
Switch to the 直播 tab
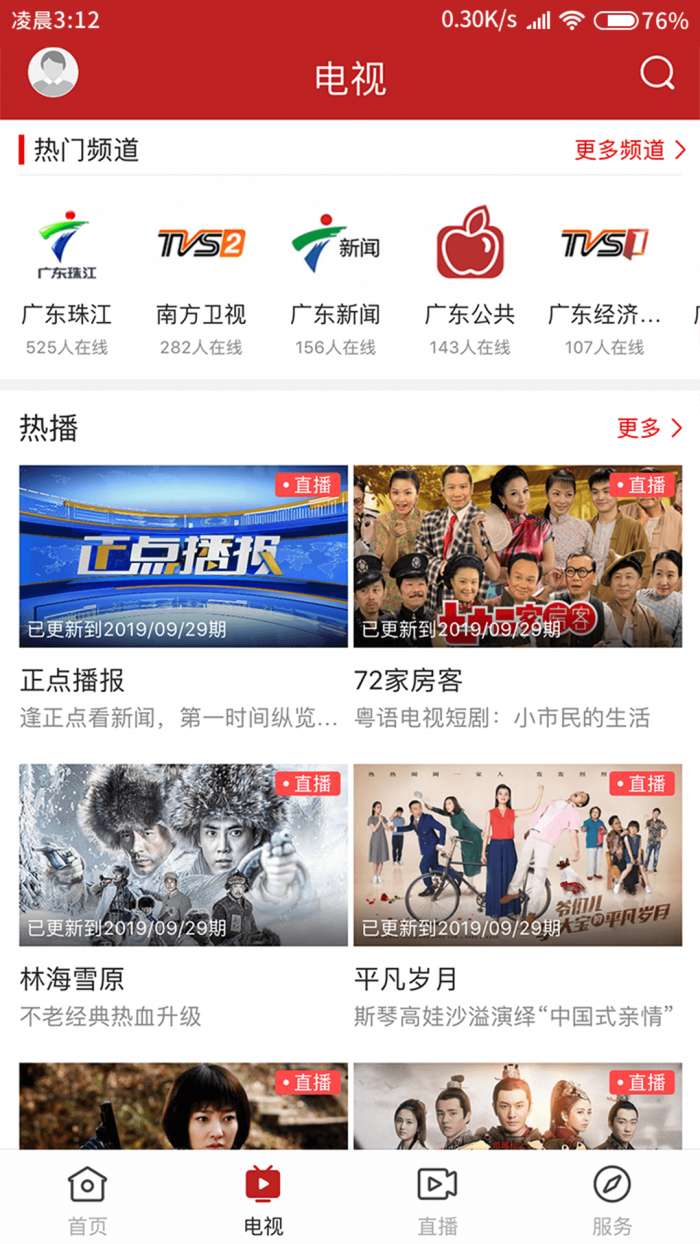(x=437, y=1200)
